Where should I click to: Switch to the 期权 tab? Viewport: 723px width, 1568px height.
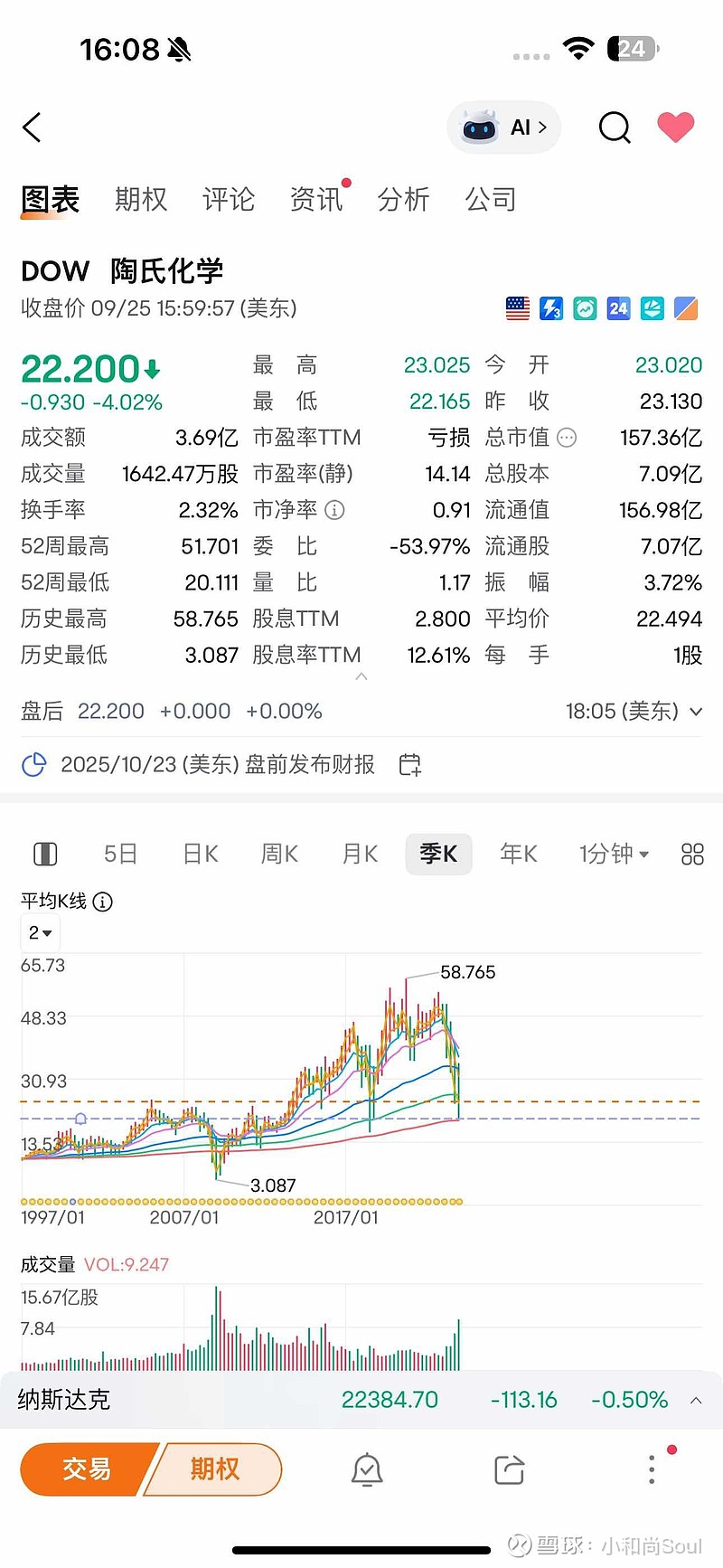coord(141,199)
